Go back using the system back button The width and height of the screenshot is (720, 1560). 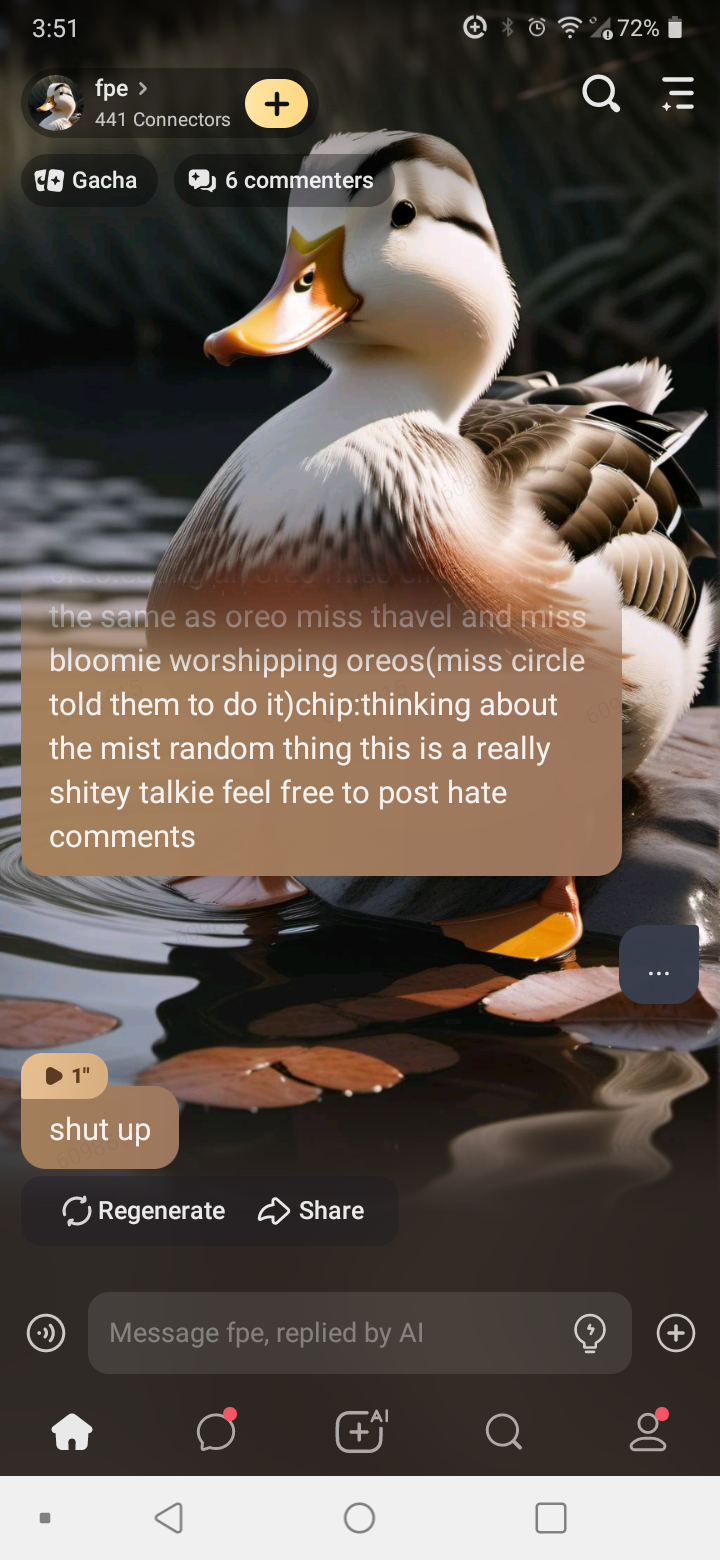[x=169, y=1518]
